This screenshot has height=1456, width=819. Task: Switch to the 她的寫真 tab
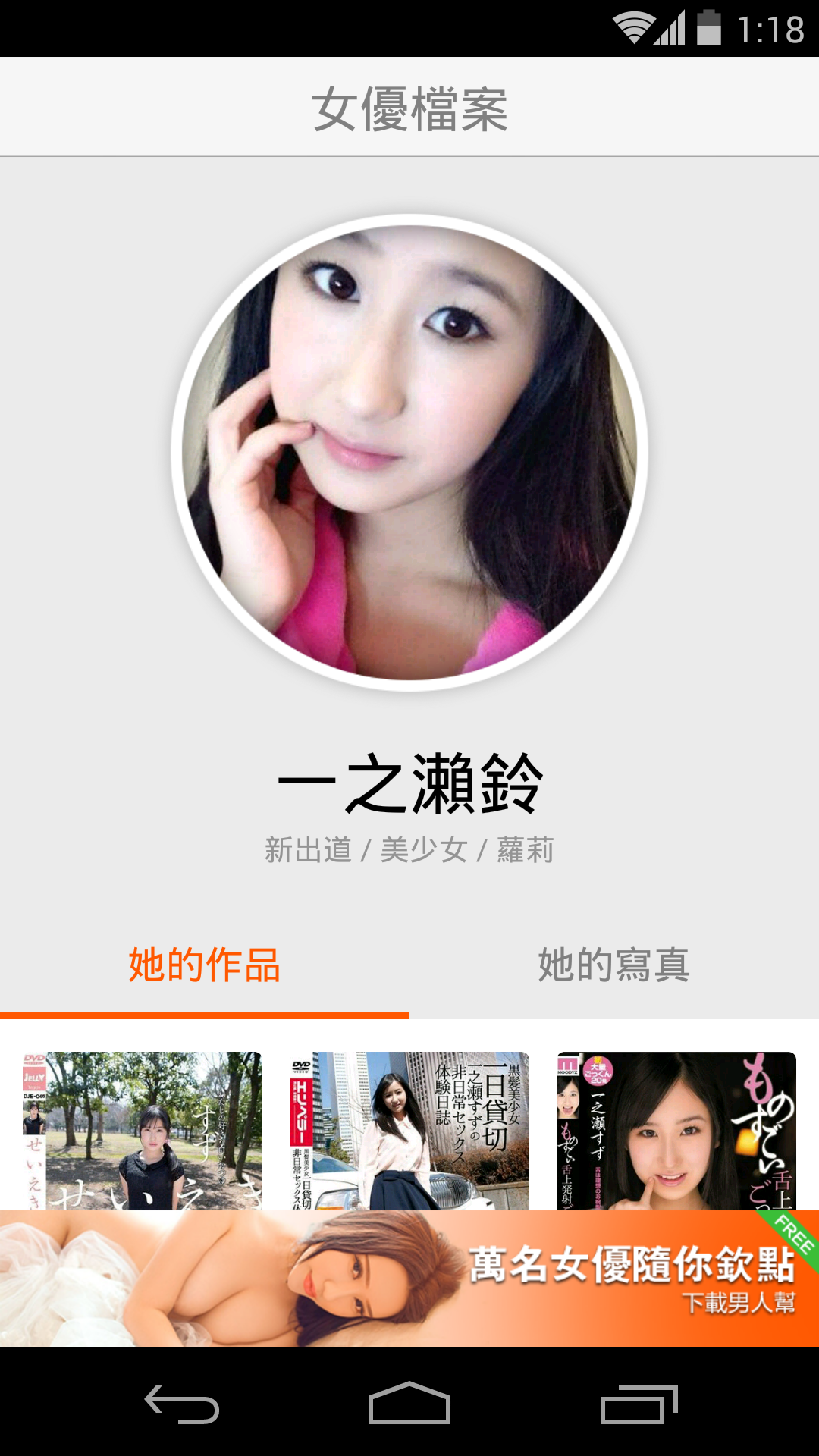coord(614,965)
